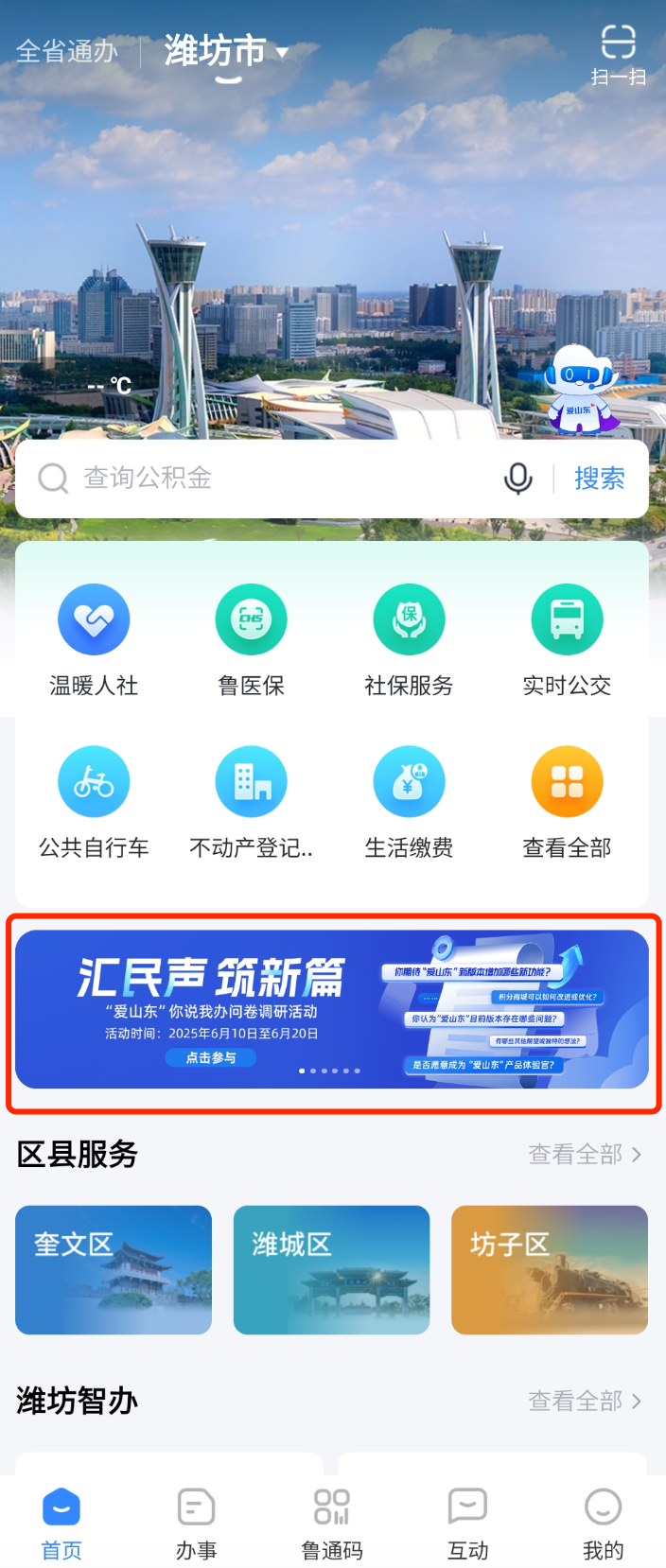Tap the 搜索 button

pos(599,479)
